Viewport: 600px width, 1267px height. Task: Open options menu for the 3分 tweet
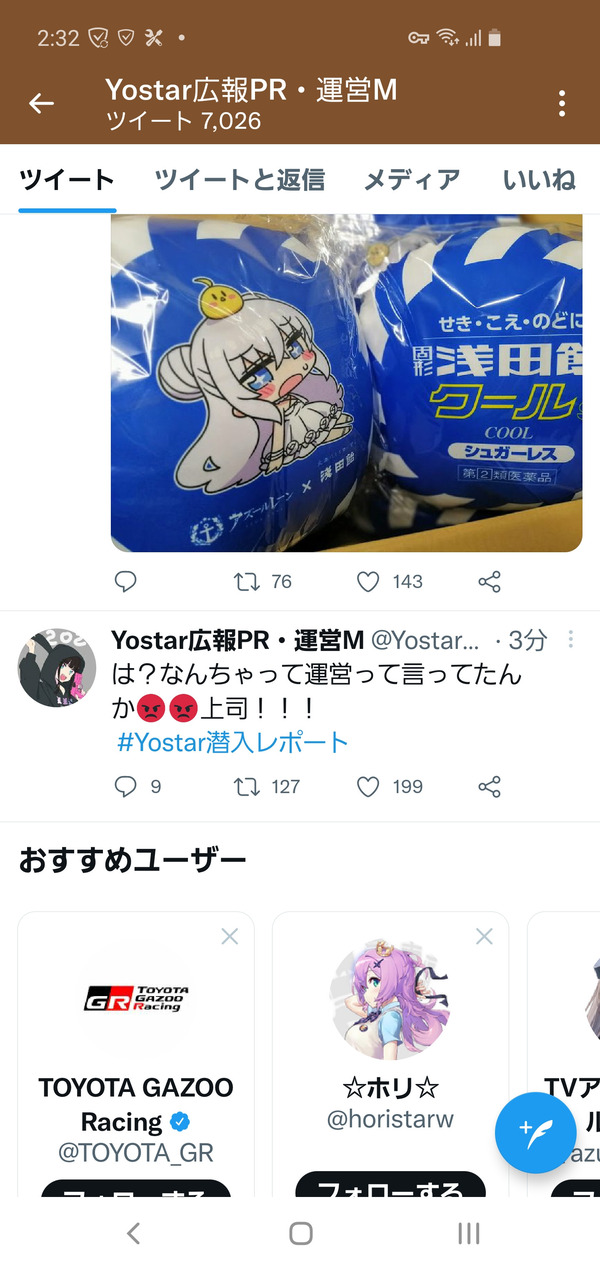click(571, 639)
